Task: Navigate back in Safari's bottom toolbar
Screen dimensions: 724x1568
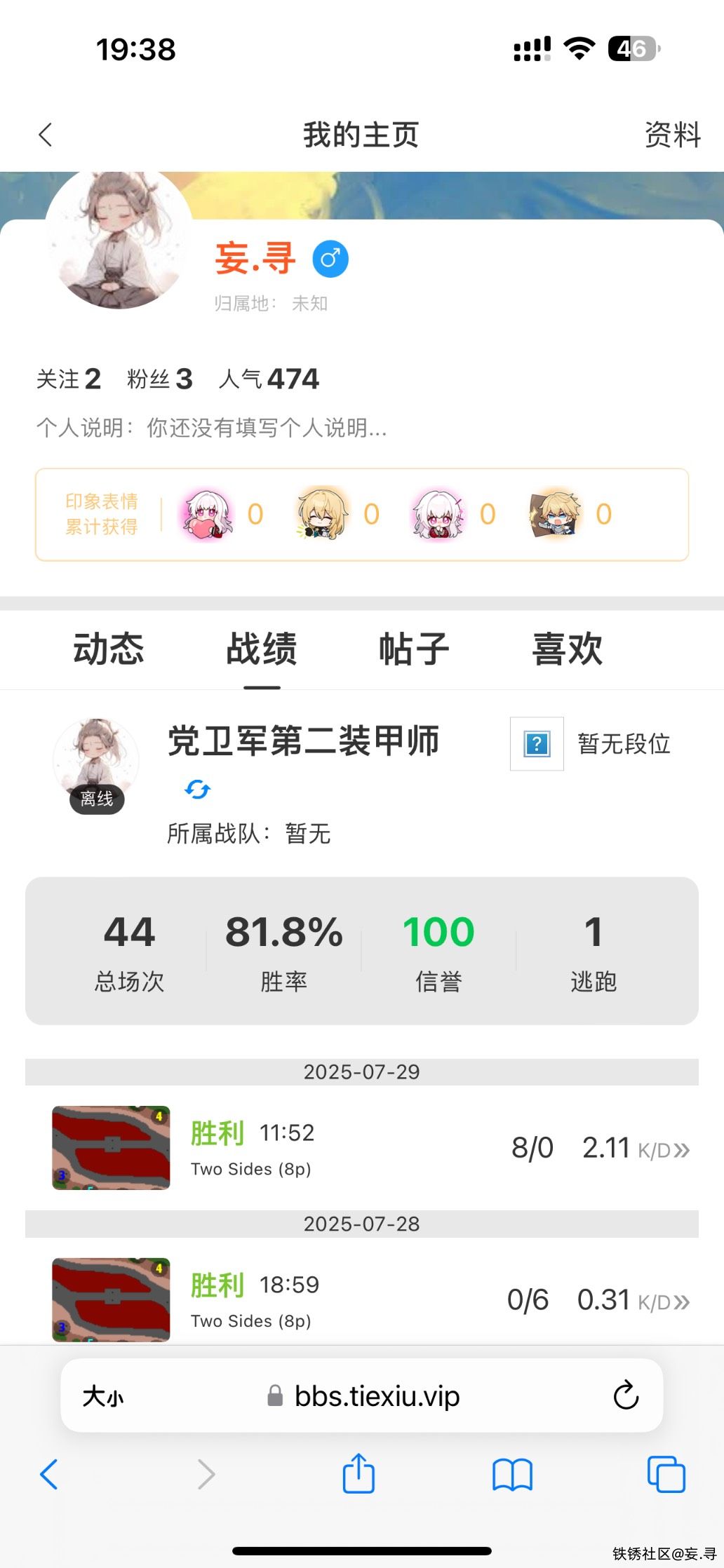Action: [x=48, y=1474]
